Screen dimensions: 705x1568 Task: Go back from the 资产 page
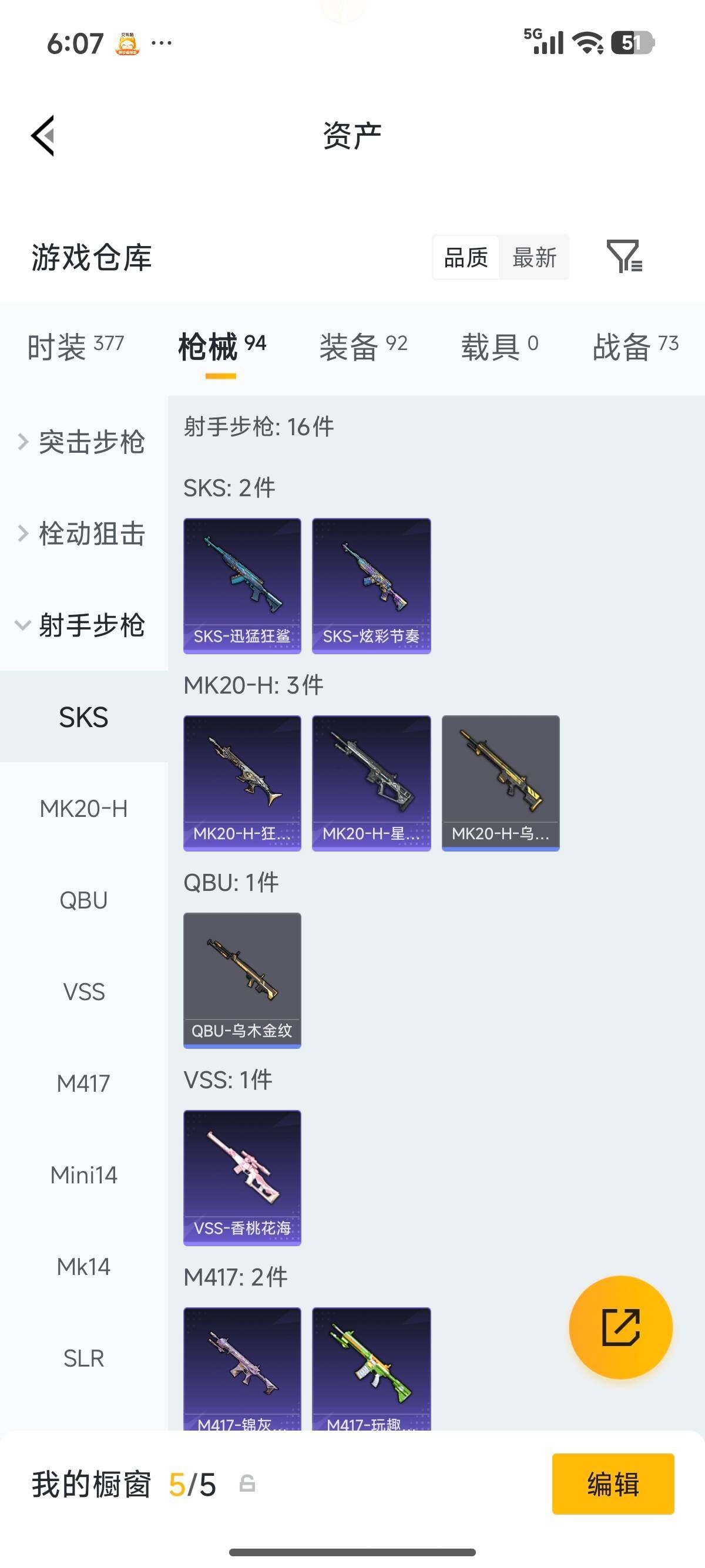pyautogui.click(x=43, y=135)
